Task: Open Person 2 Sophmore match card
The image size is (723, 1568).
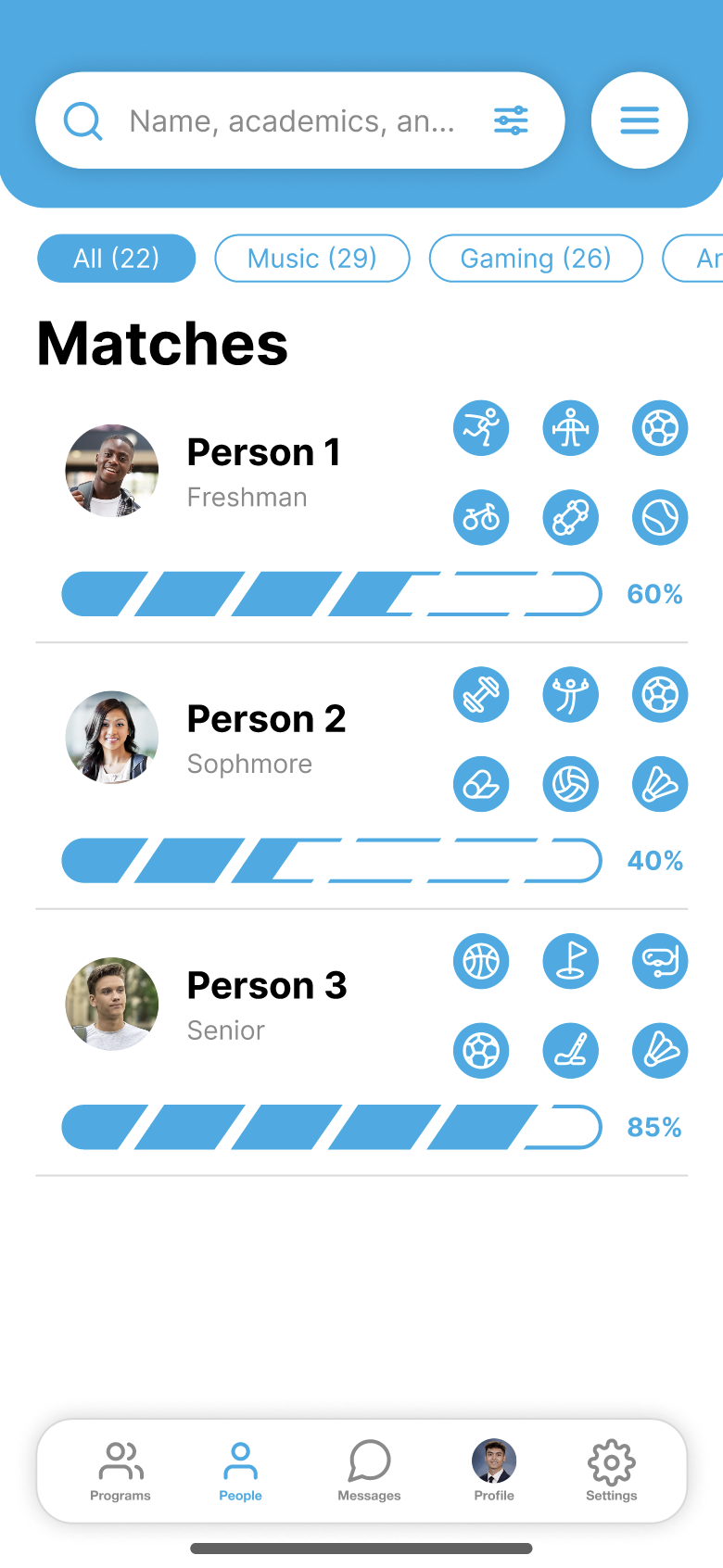Action: tap(266, 738)
